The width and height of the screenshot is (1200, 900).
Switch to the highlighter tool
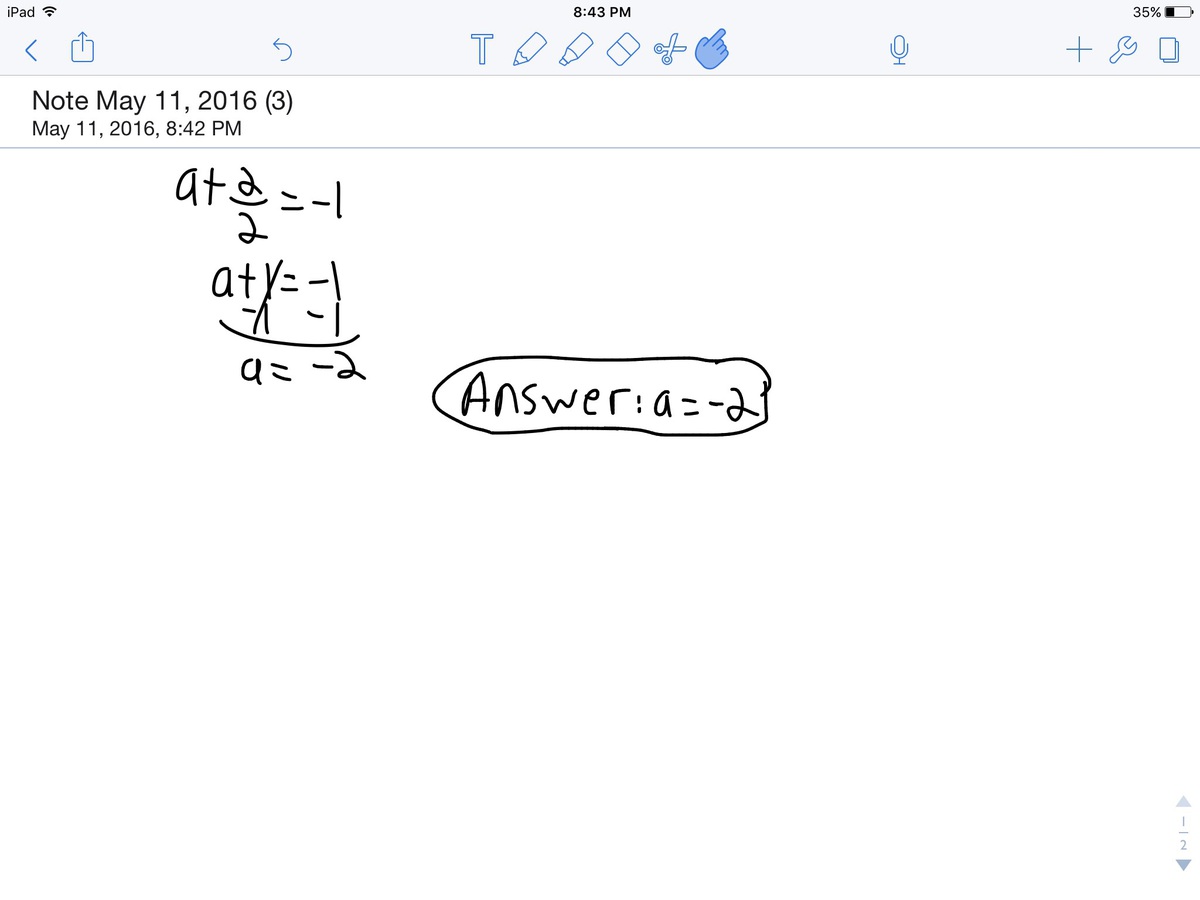[576, 48]
